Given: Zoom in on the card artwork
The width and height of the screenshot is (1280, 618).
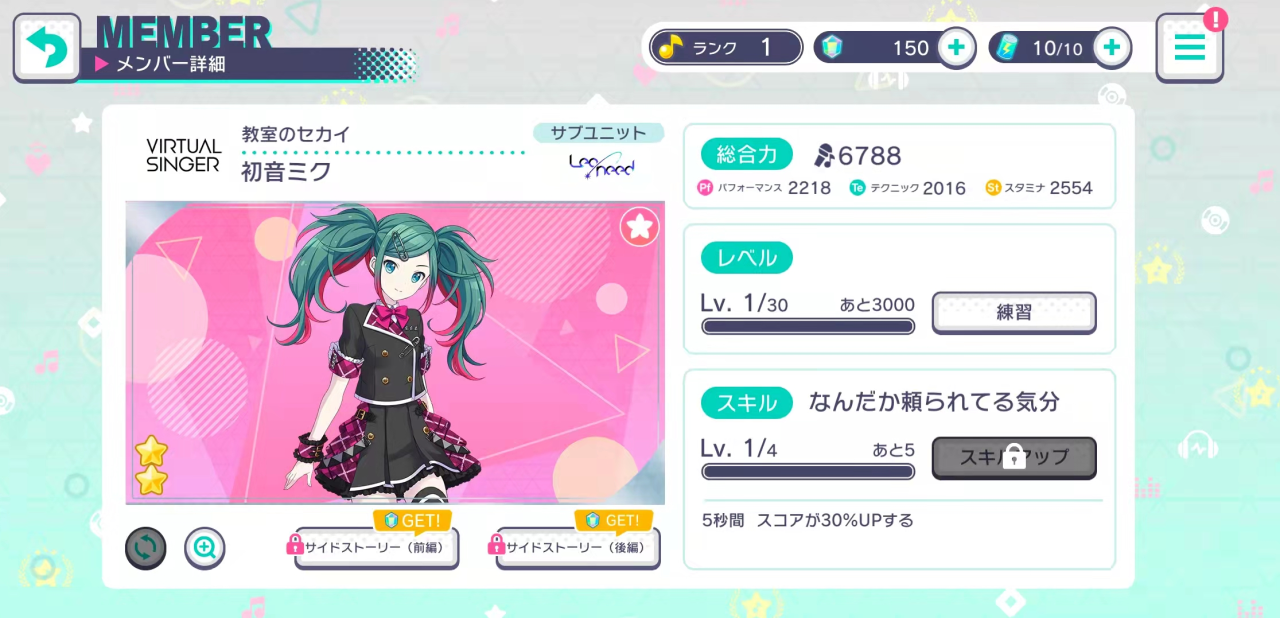Looking at the screenshot, I should [205, 548].
